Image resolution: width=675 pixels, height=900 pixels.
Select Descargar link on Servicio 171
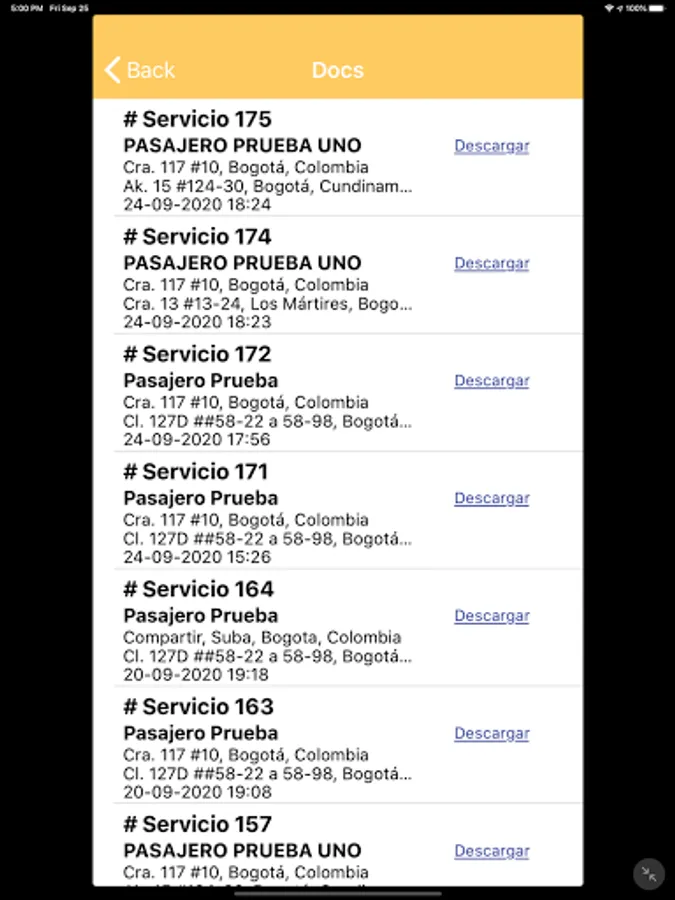pyautogui.click(x=491, y=498)
